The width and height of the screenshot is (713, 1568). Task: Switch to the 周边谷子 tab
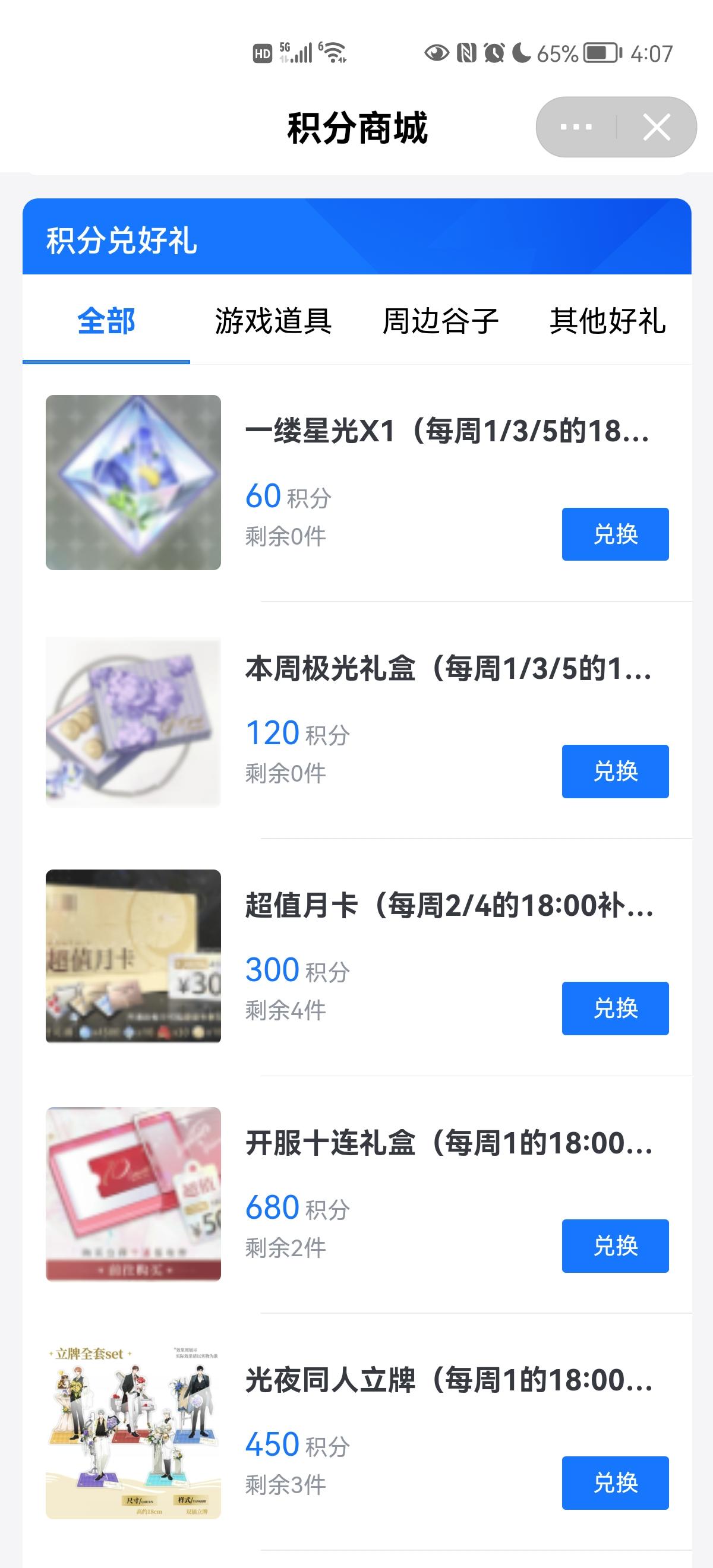(440, 321)
